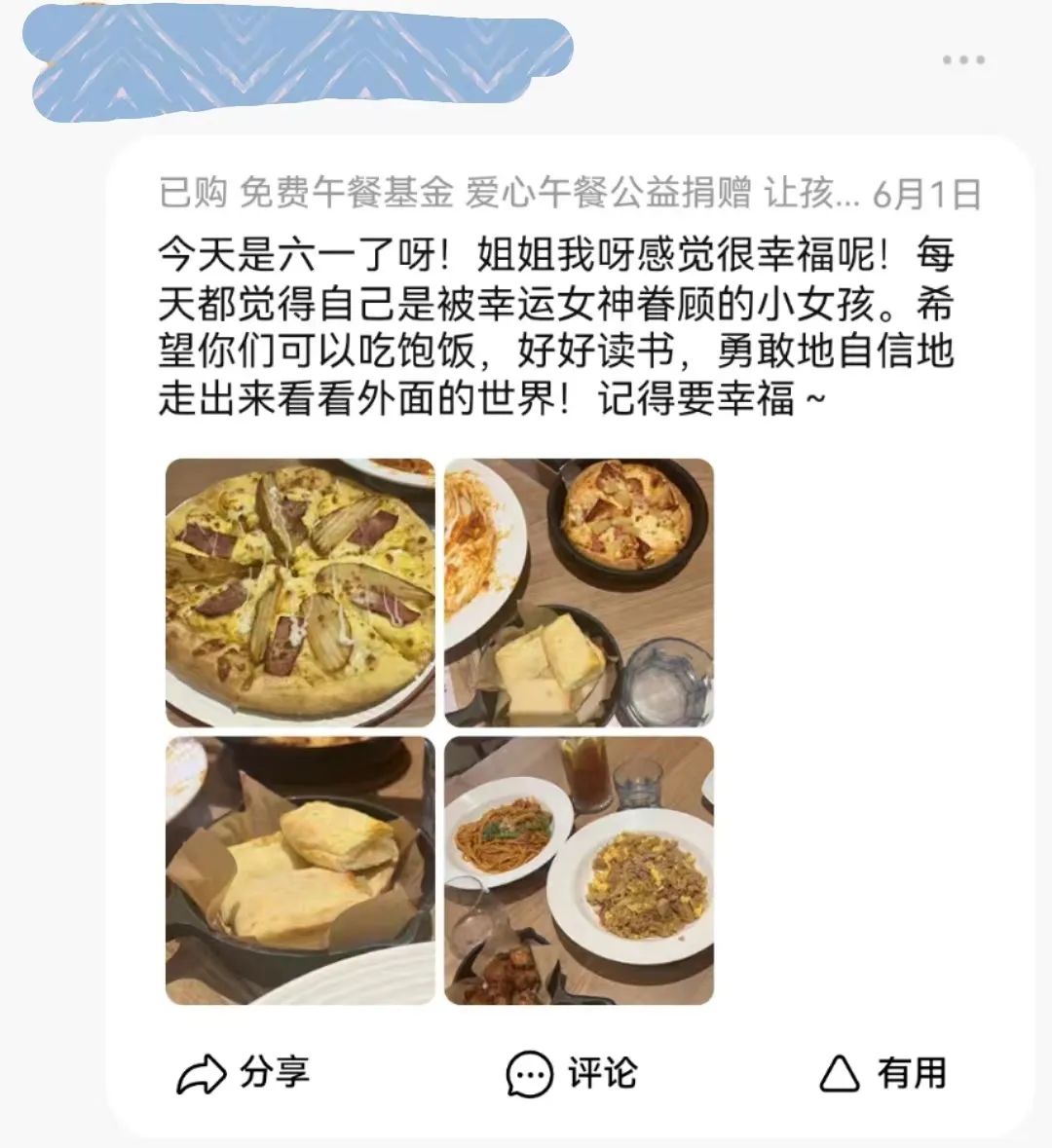Mark the review as 有用
1052x1148 pixels.
click(x=883, y=1073)
